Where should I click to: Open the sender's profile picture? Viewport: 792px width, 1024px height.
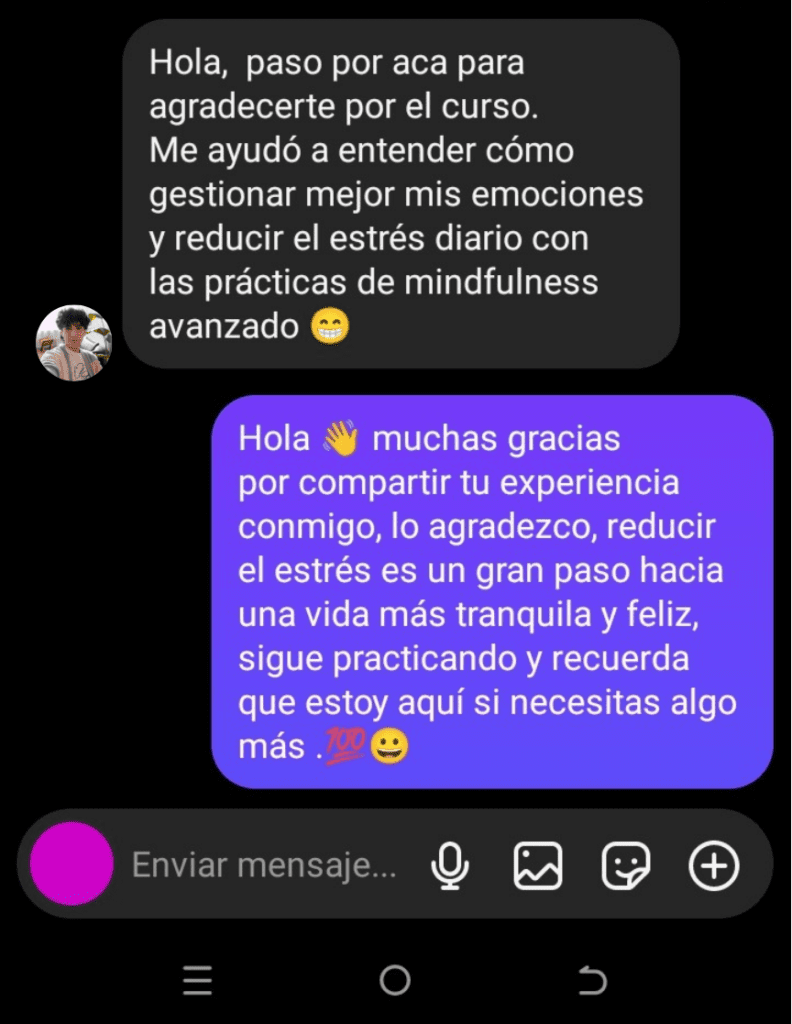pos(74,342)
